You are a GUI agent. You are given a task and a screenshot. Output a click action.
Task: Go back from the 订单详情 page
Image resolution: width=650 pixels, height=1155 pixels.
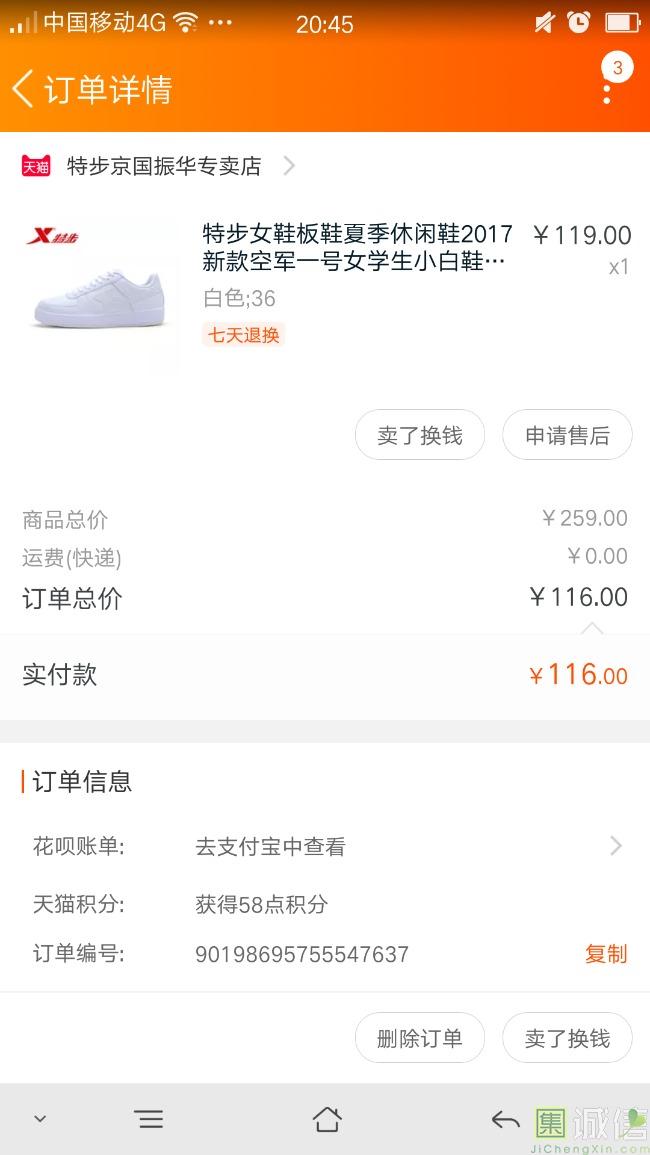pyautogui.click(x=24, y=89)
